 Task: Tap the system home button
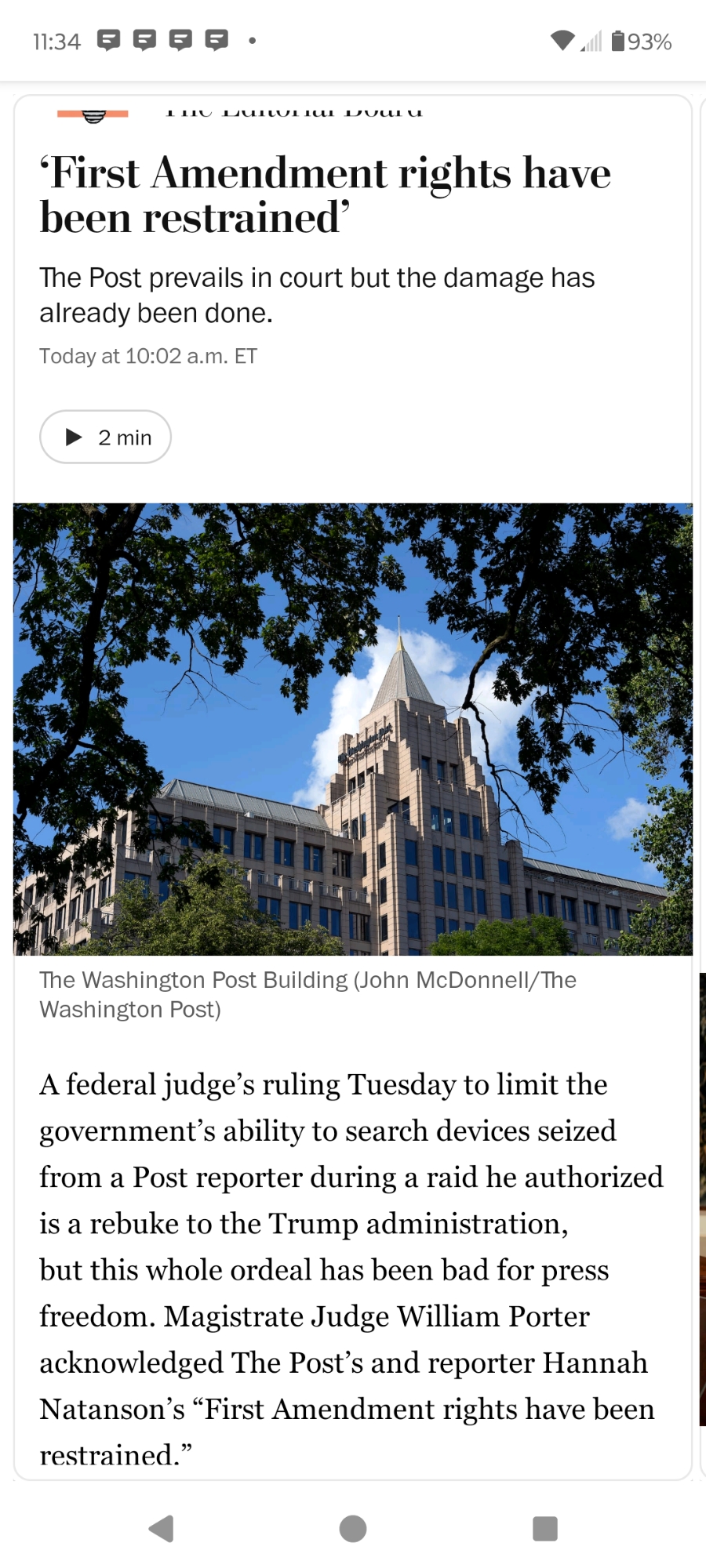tap(353, 1529)
